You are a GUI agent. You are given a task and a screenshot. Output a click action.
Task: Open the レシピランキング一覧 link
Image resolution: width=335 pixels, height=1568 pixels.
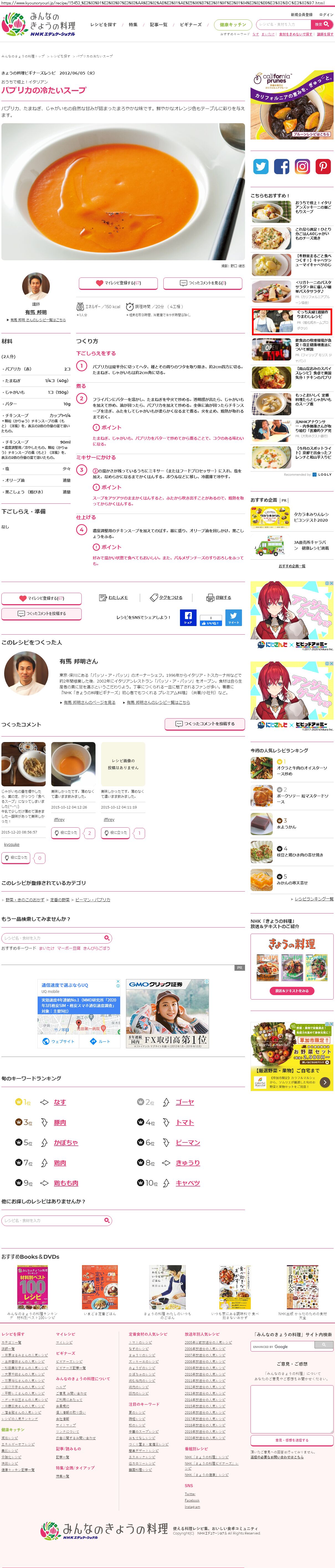[314, 898]
